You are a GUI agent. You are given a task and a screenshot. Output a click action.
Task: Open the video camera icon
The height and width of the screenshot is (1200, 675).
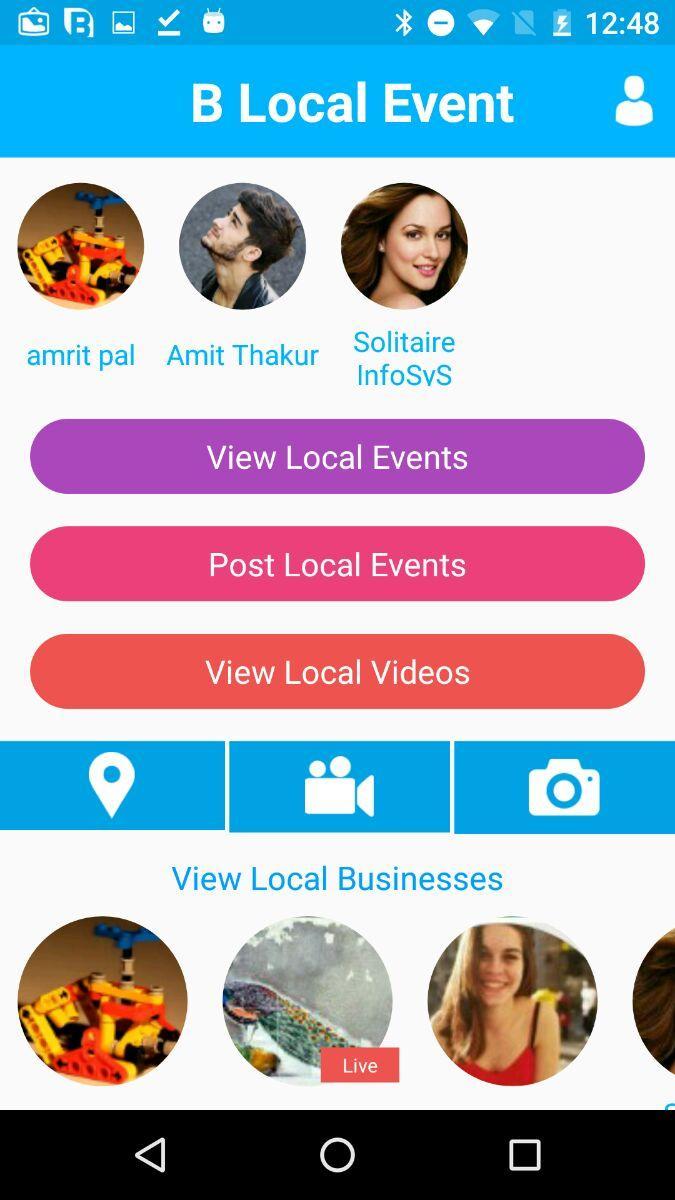(339, 786)
